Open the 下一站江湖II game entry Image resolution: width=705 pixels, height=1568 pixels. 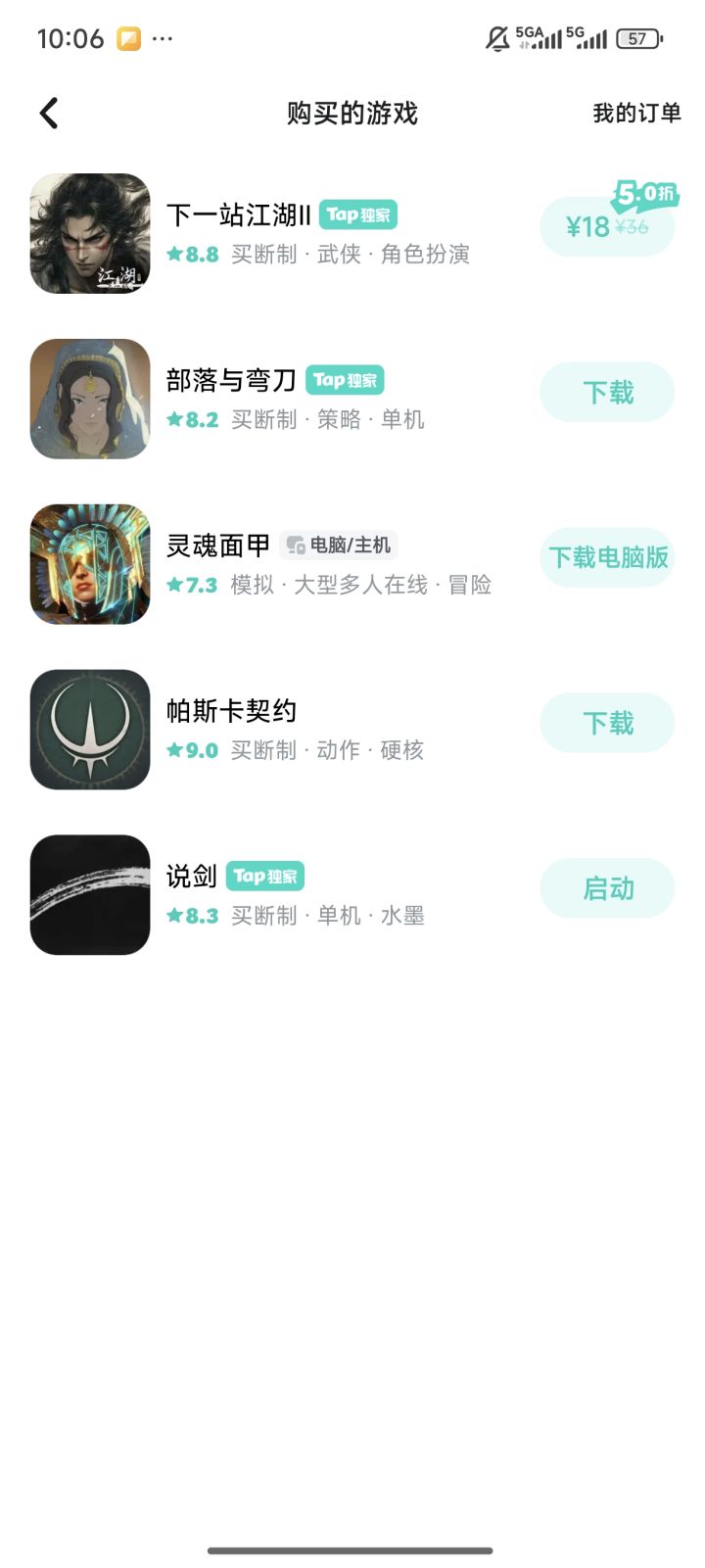pyautogui.click(x=238, y=214)
